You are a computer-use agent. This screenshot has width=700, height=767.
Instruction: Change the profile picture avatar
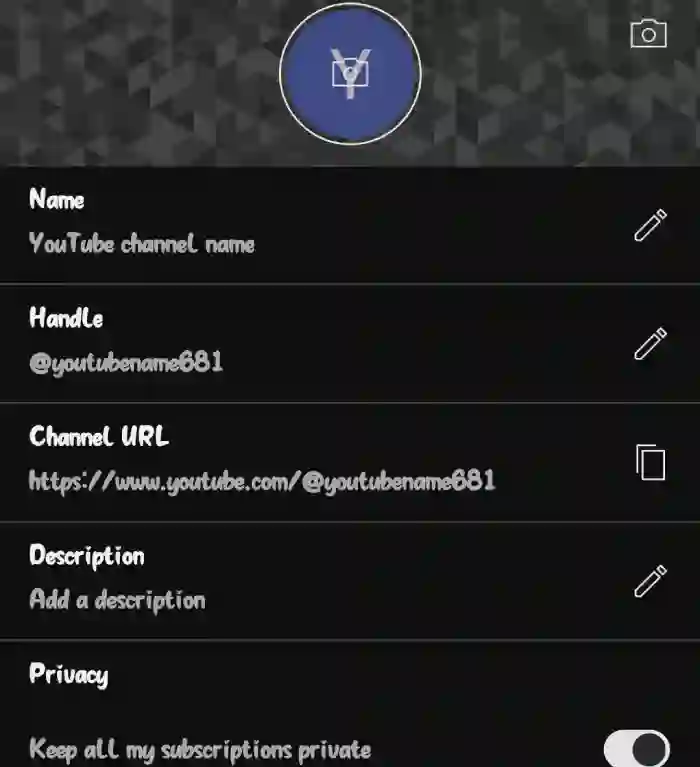coord(350,74)
